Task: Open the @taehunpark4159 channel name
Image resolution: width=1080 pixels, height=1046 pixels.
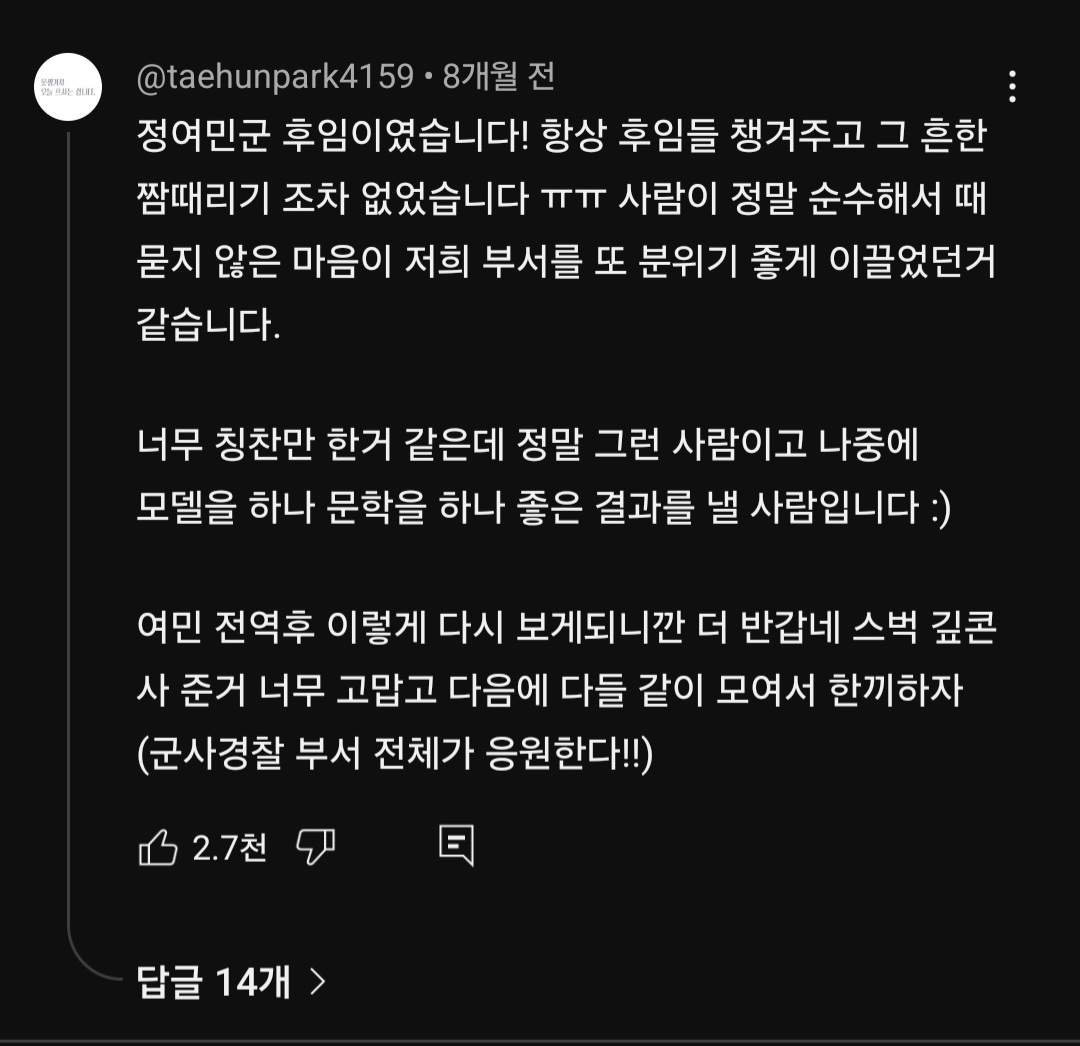Action: (x=275, y=77)
